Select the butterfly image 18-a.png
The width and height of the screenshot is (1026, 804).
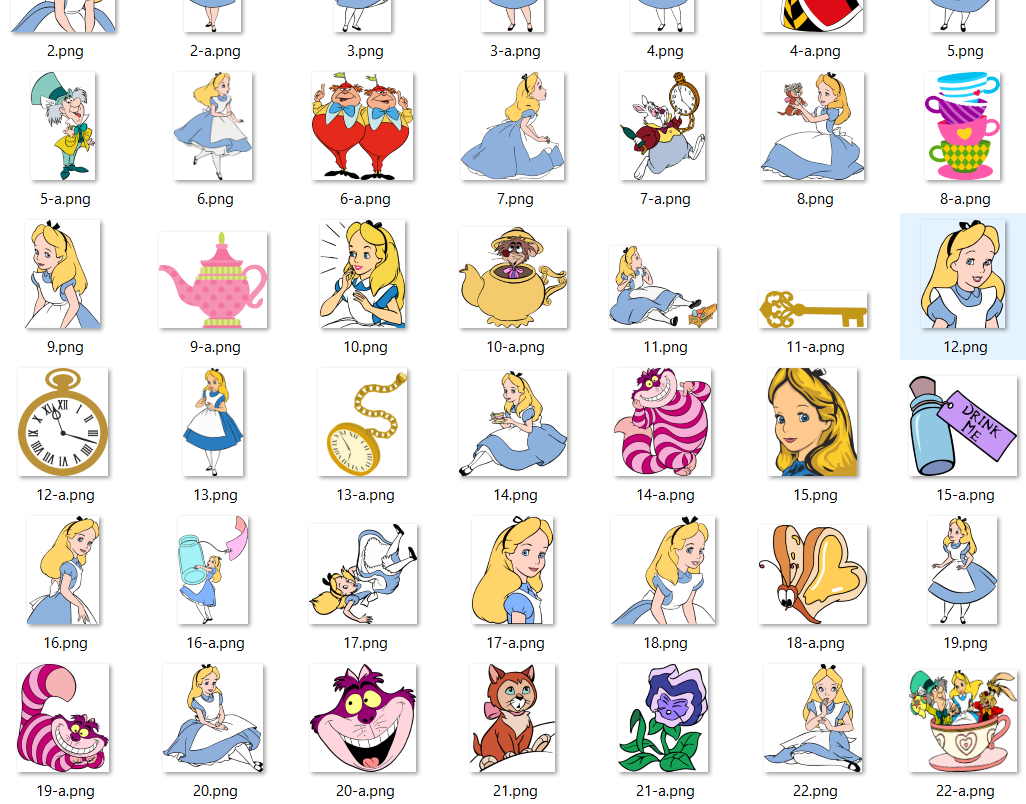tap(813, 571)
